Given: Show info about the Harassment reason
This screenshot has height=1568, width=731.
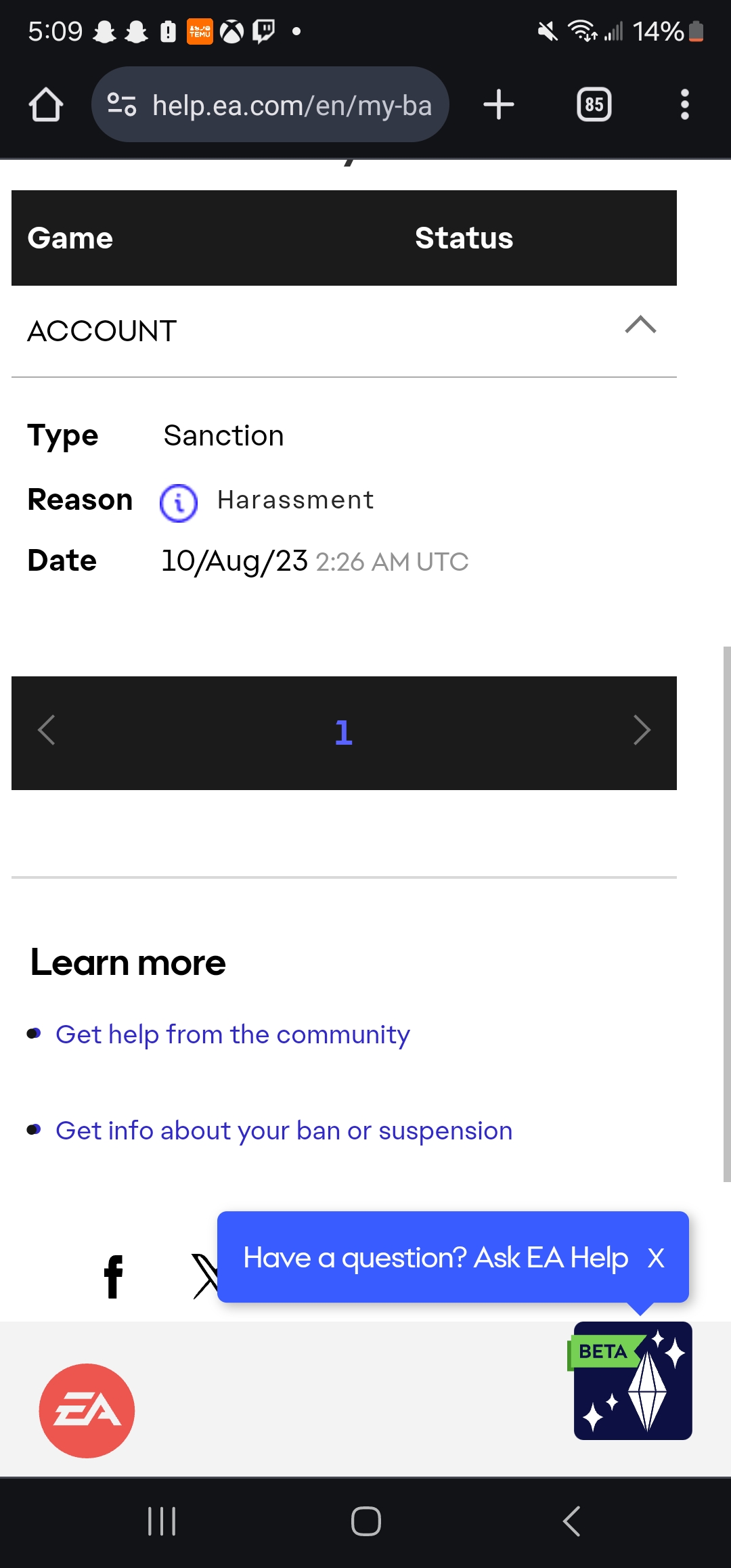Looking at the screenshot, I should pos(179,502).
